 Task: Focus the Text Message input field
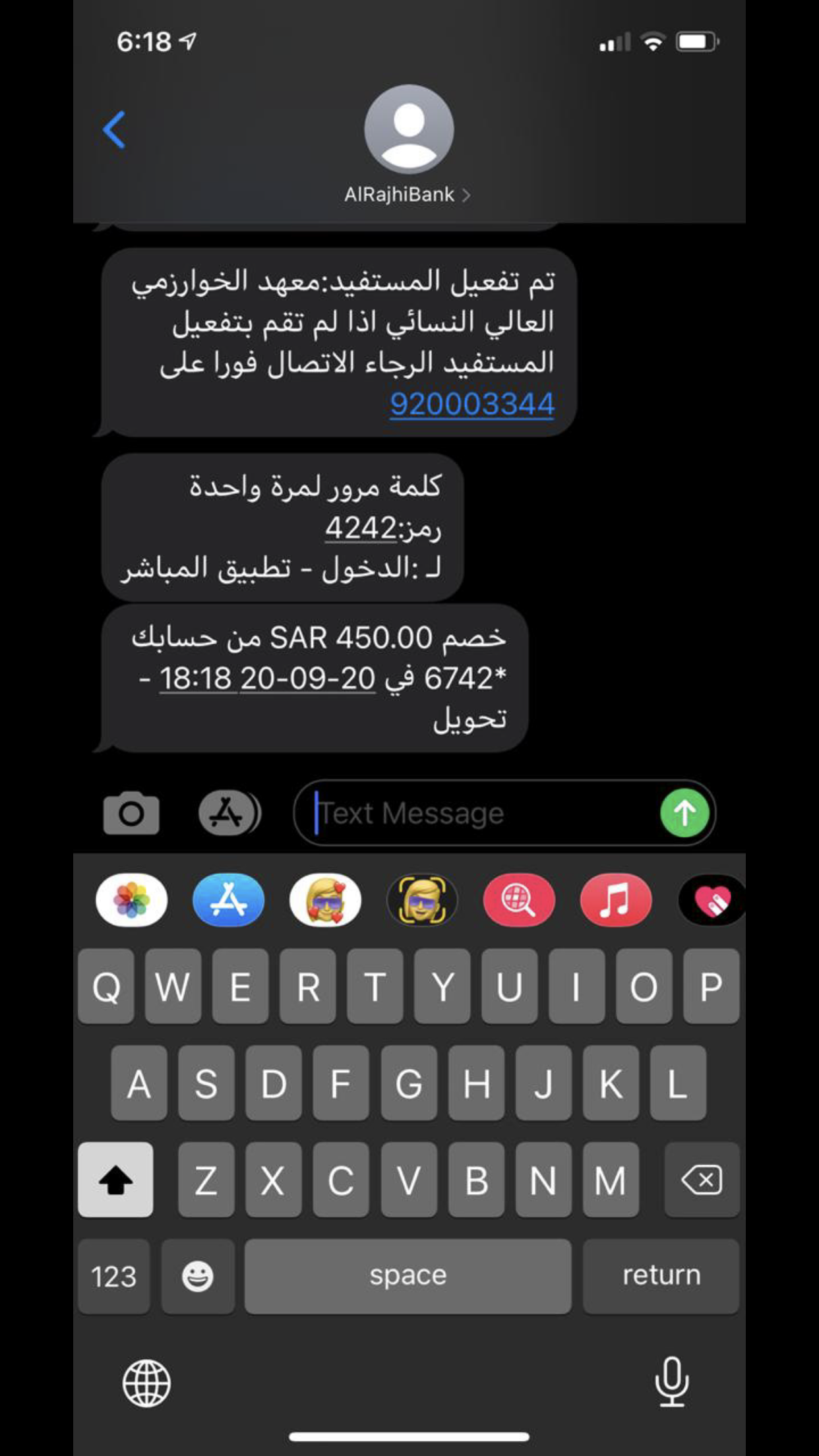(481, 814)
